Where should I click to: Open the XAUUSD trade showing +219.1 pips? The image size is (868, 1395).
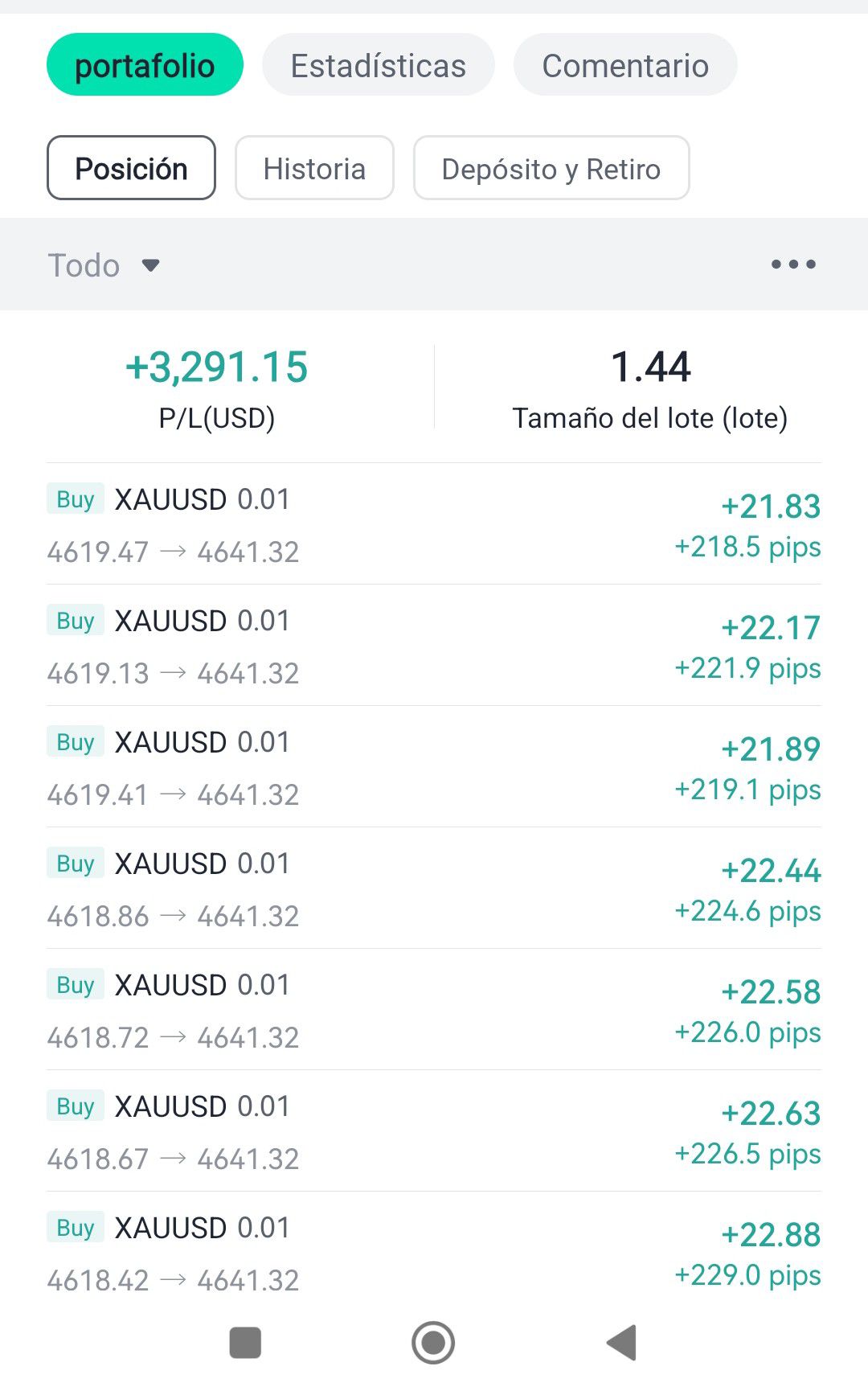click(x=434, y=767)
